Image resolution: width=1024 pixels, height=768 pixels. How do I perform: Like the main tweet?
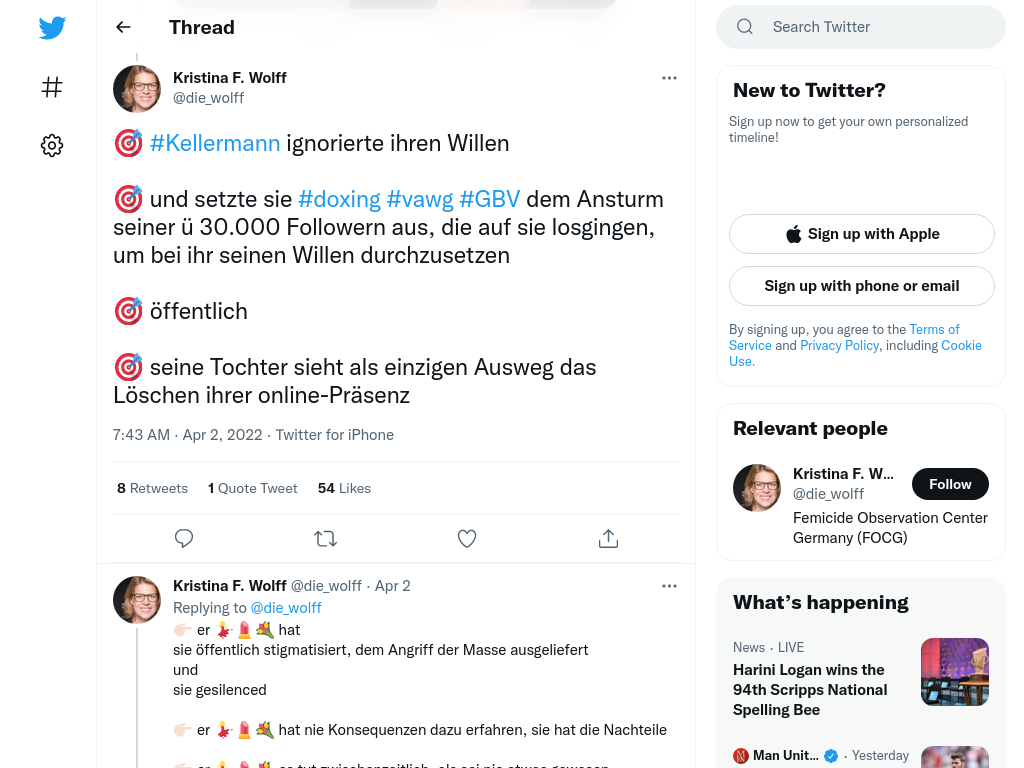coord(466,539)
